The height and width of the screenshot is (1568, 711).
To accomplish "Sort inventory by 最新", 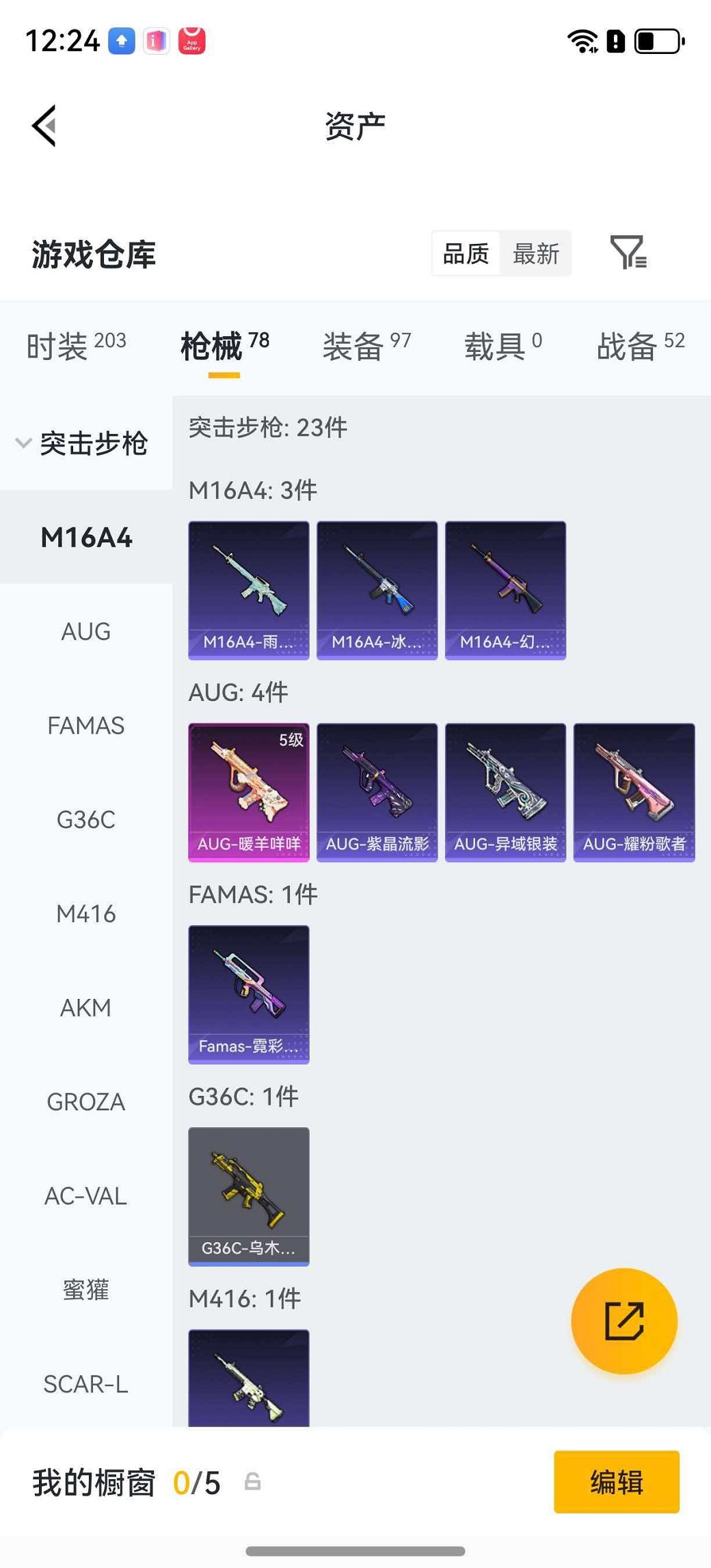I will click(537, 253).
